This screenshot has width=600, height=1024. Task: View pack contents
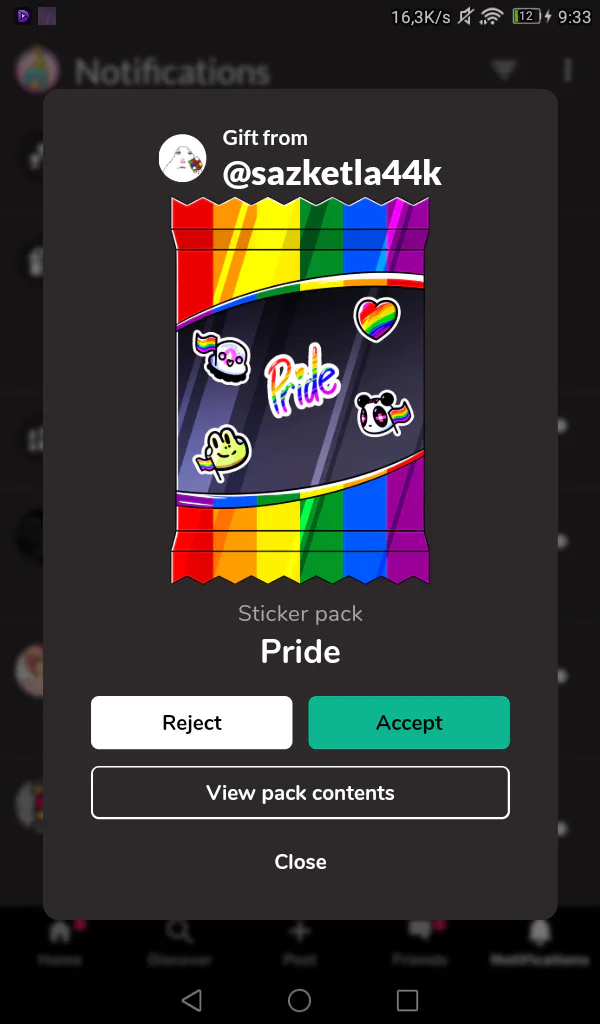(x=300, y=793)
